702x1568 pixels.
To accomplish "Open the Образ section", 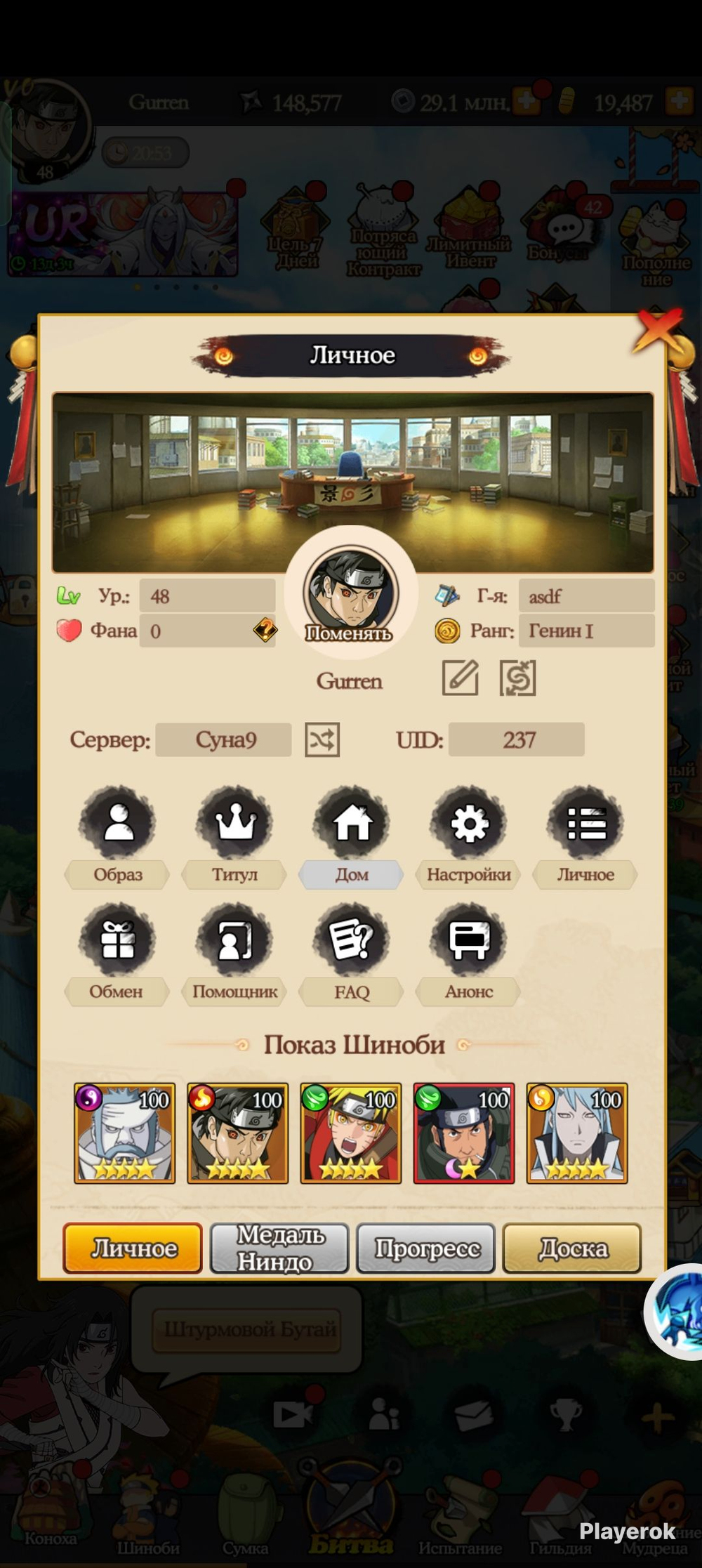I will 117,837.
